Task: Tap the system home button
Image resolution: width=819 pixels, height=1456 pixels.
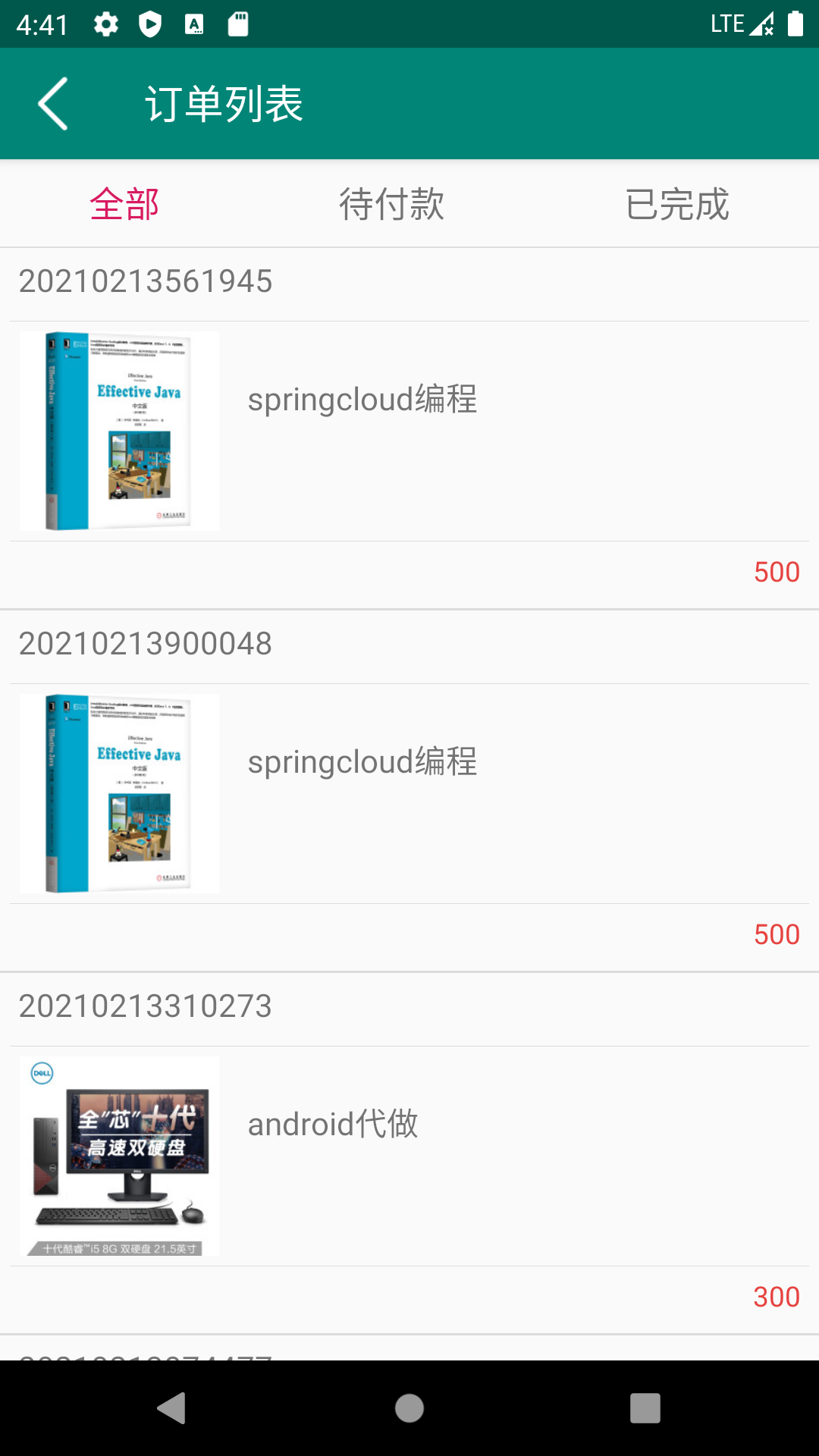Action: click(x=409, y=1408)
